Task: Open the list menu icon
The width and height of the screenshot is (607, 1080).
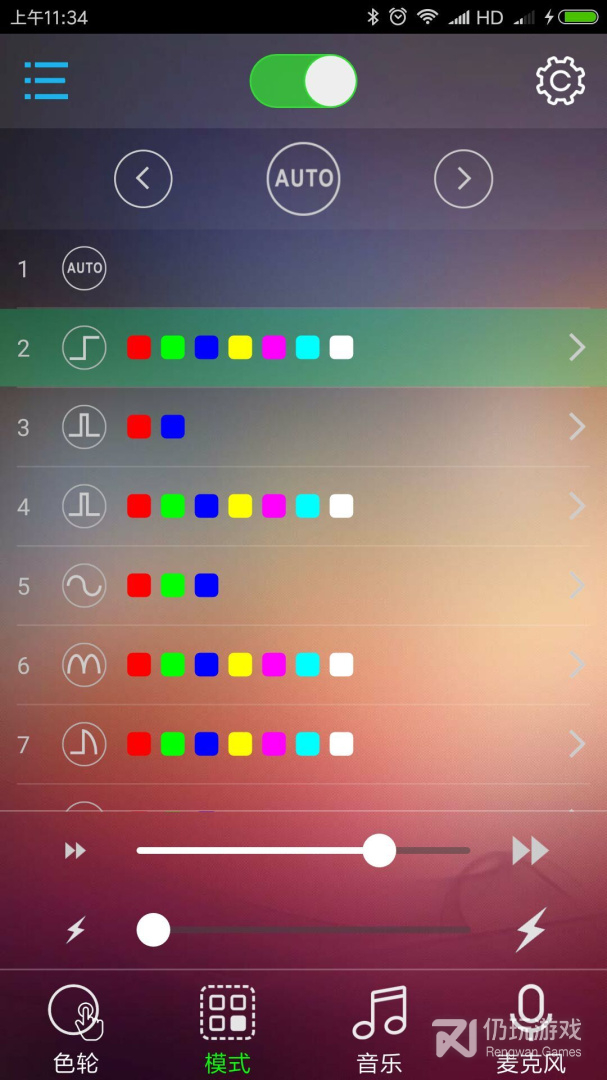Action: (x=46, y=81)
